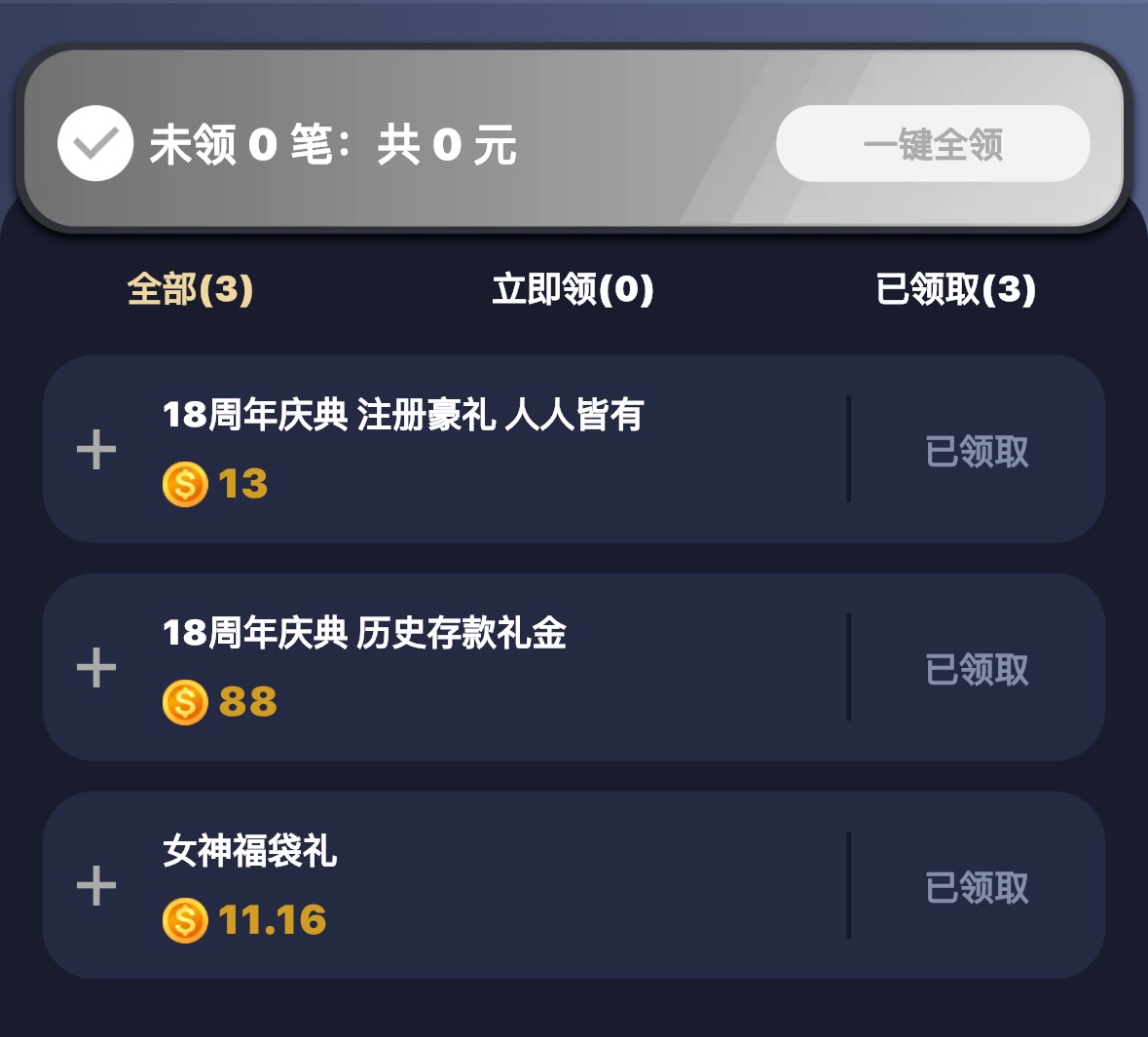The width and height of the screenshot is (1148, 1037).
Task: Expand the 注册豪礼 人人皆有 reward details
Action: click(96, 450)
